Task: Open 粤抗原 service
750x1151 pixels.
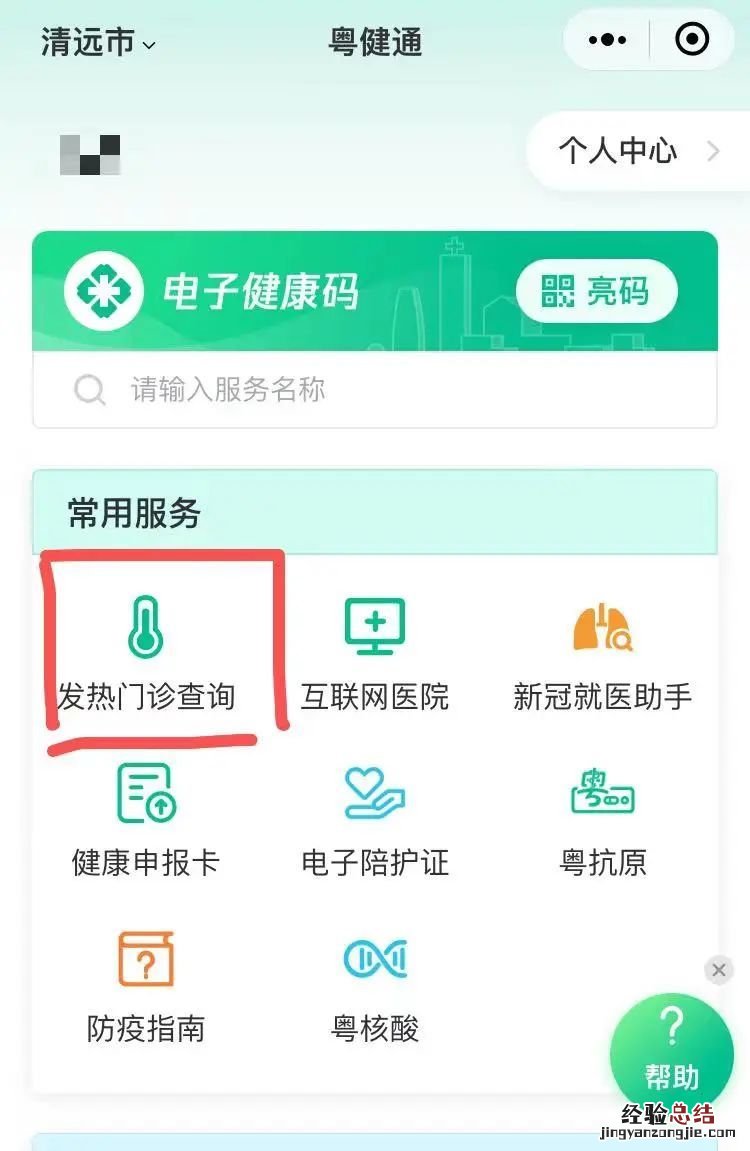Action: pos(602,817)
